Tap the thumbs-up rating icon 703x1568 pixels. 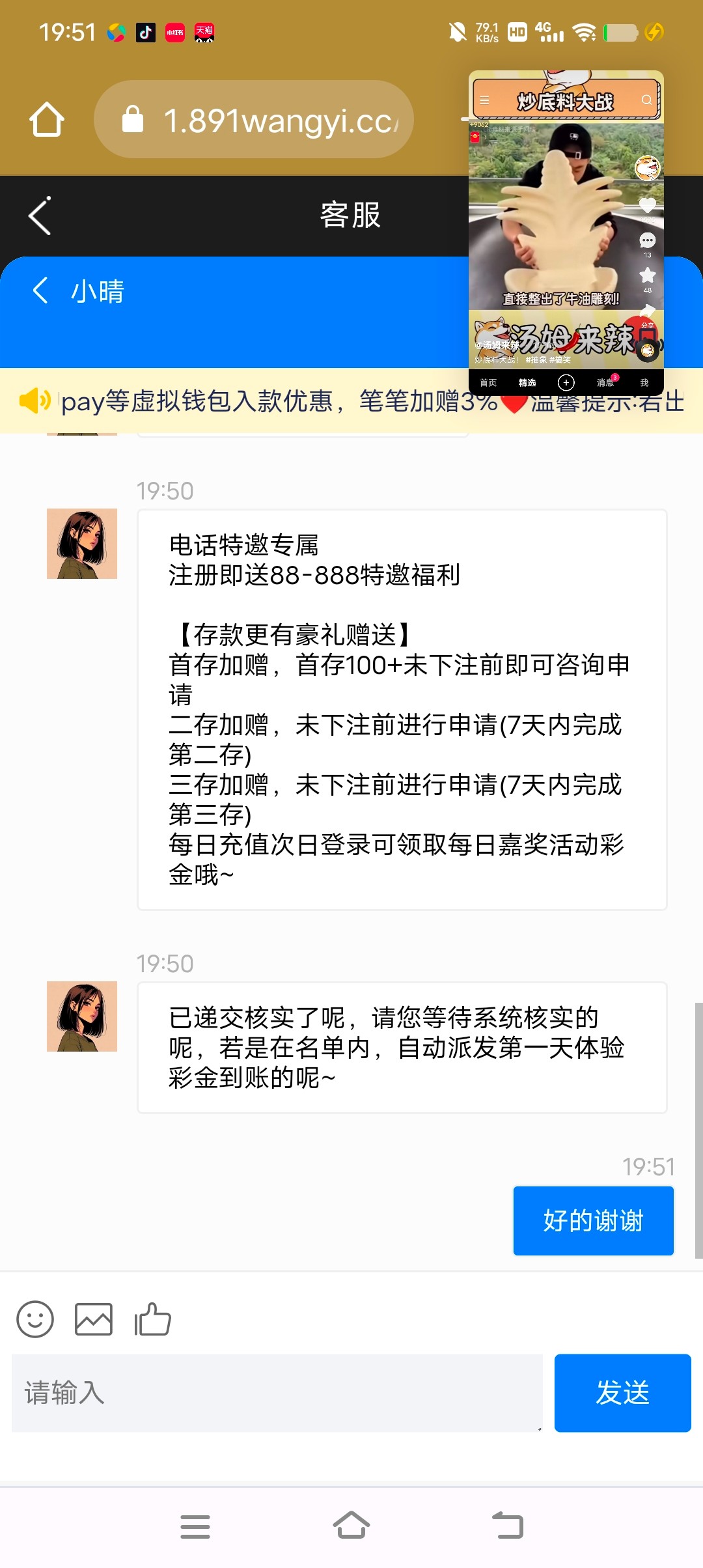click(152, 1320)
